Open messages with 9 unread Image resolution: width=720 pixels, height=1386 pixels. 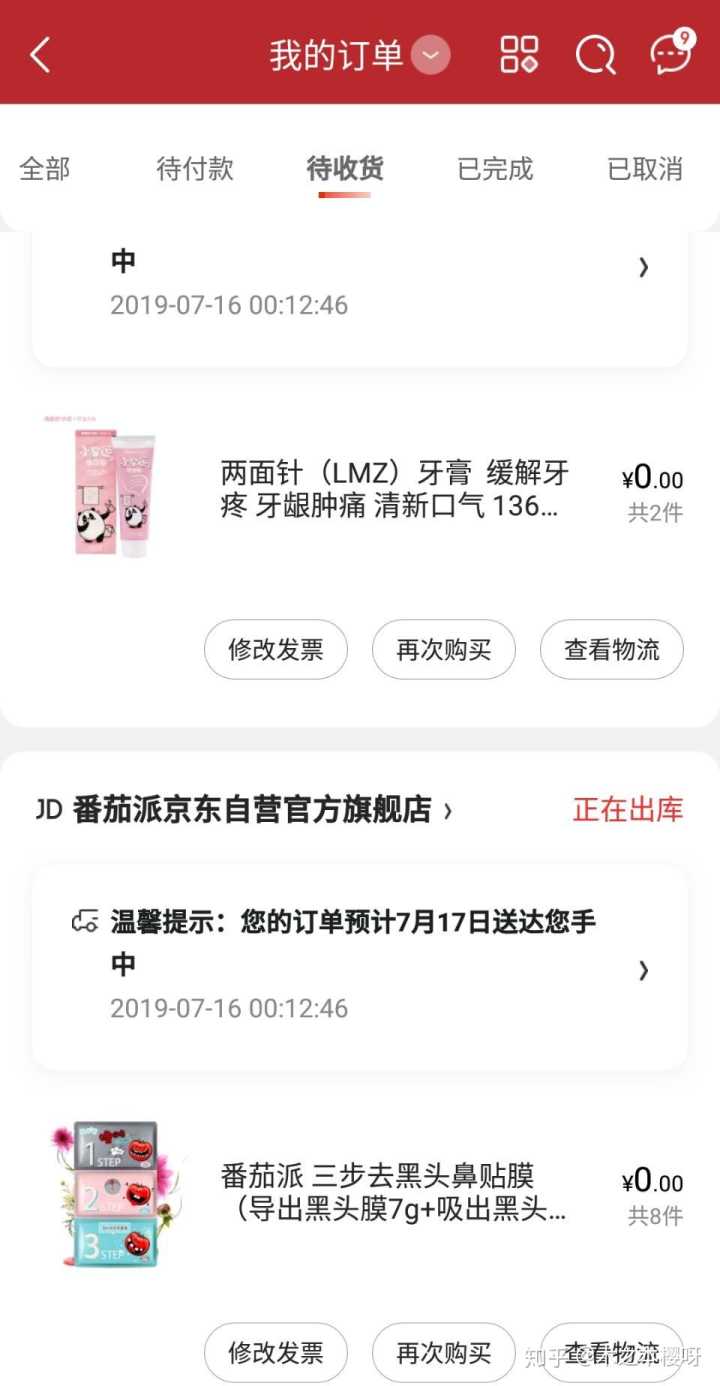(672, 53)
